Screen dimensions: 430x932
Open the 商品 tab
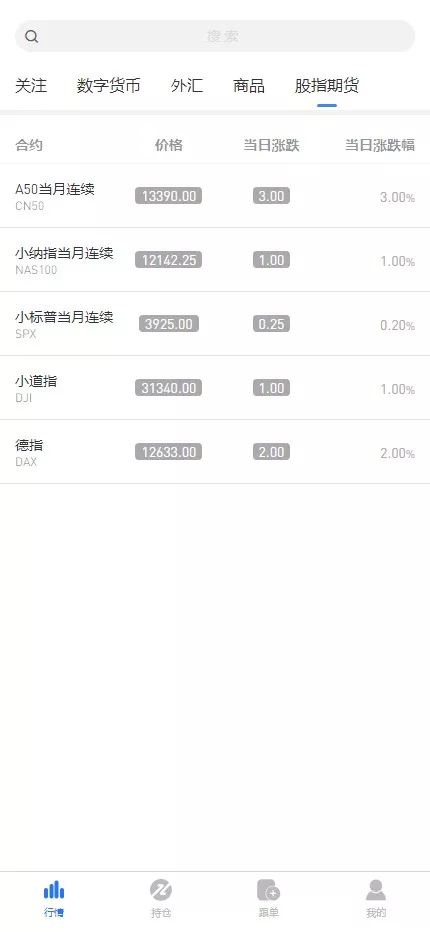pos(249,86)
